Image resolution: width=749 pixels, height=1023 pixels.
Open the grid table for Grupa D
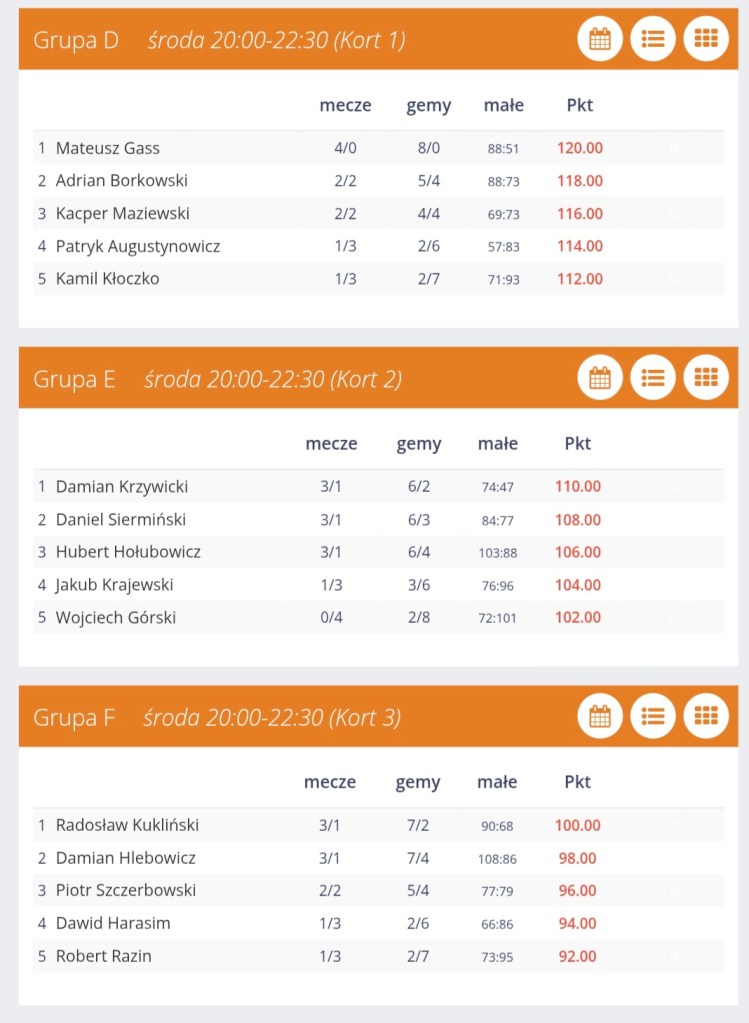coord(706,40)
